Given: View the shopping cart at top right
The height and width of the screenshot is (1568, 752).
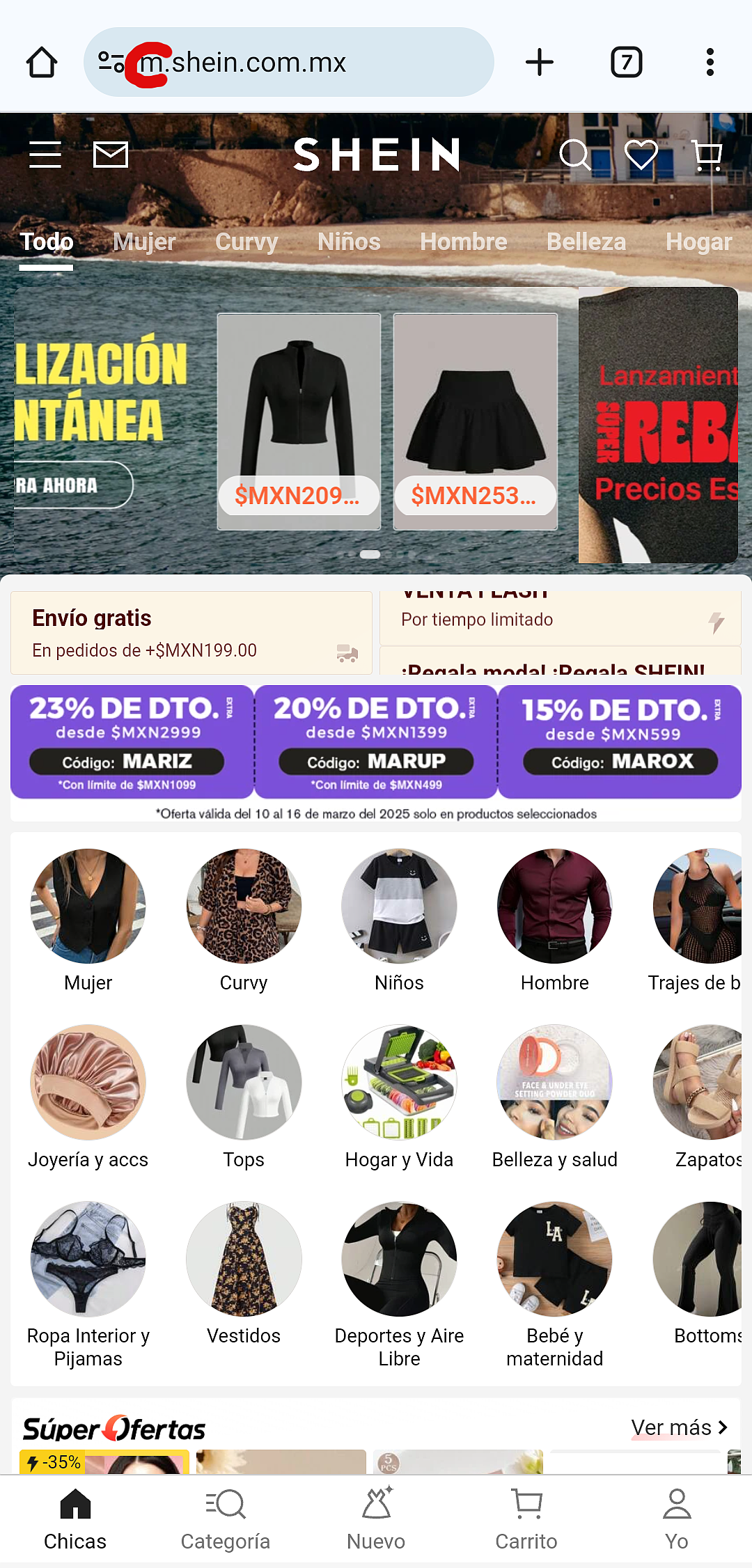Looking at the screenshot, I should click(706, 156).
